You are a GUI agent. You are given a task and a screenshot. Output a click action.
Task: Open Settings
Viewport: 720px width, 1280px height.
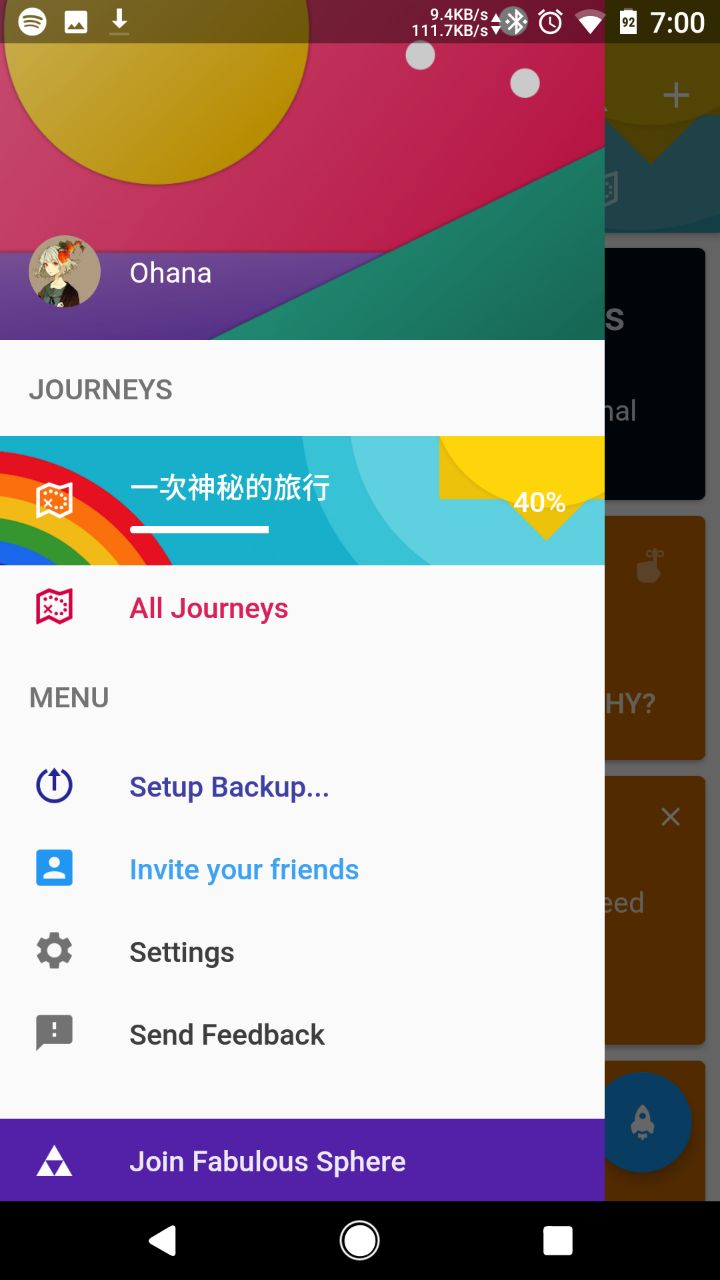182,952
